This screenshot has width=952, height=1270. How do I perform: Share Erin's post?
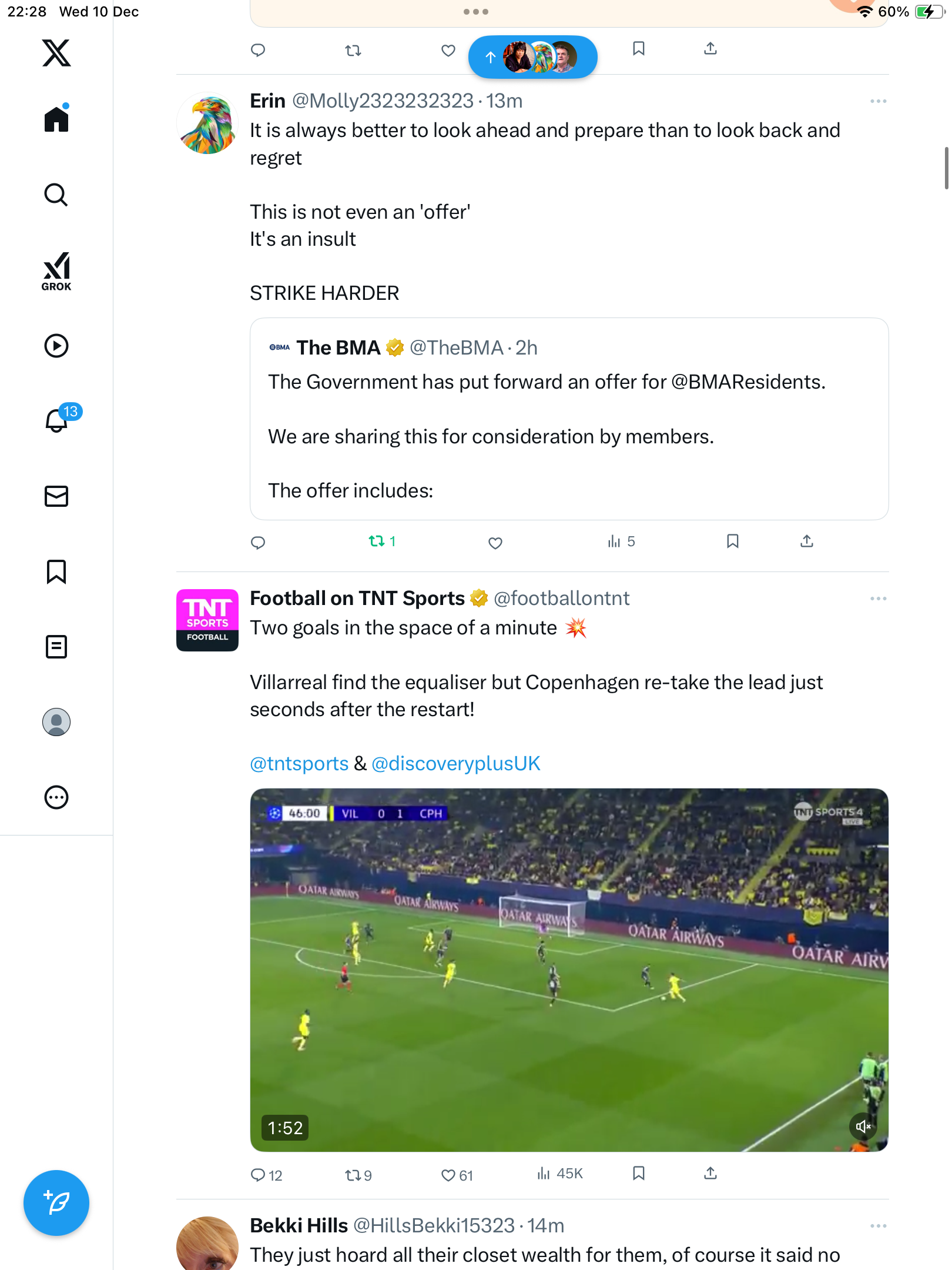(x=807, y=542)
